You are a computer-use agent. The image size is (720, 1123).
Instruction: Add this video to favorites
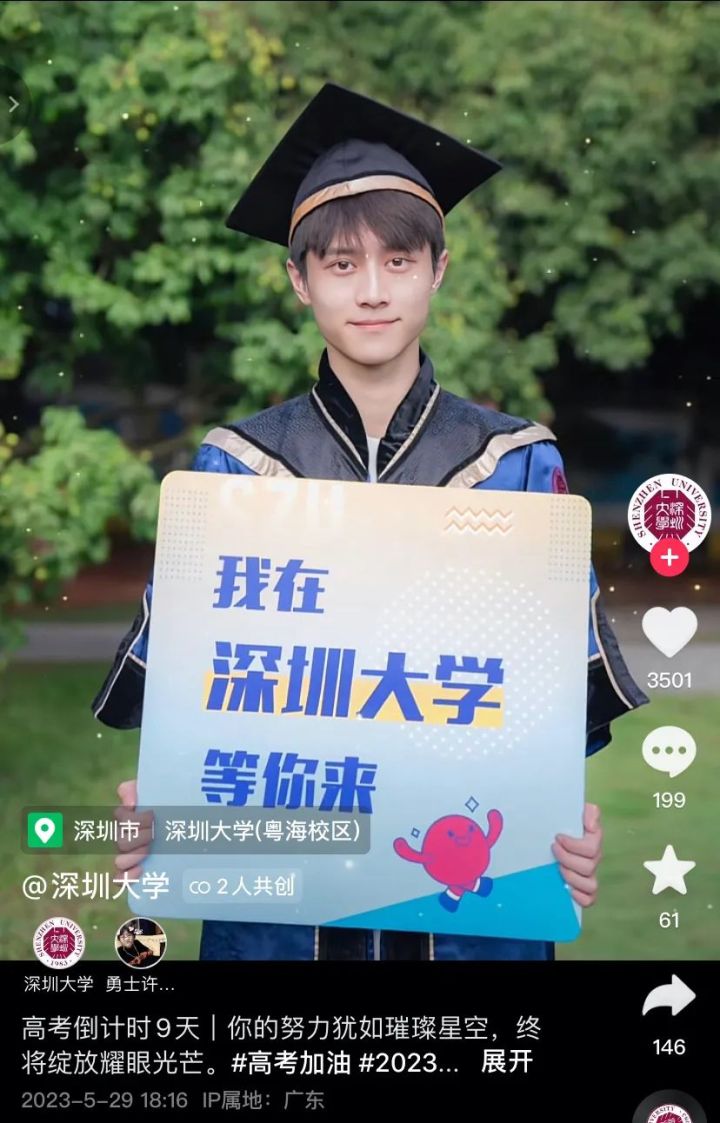(668, 870)
